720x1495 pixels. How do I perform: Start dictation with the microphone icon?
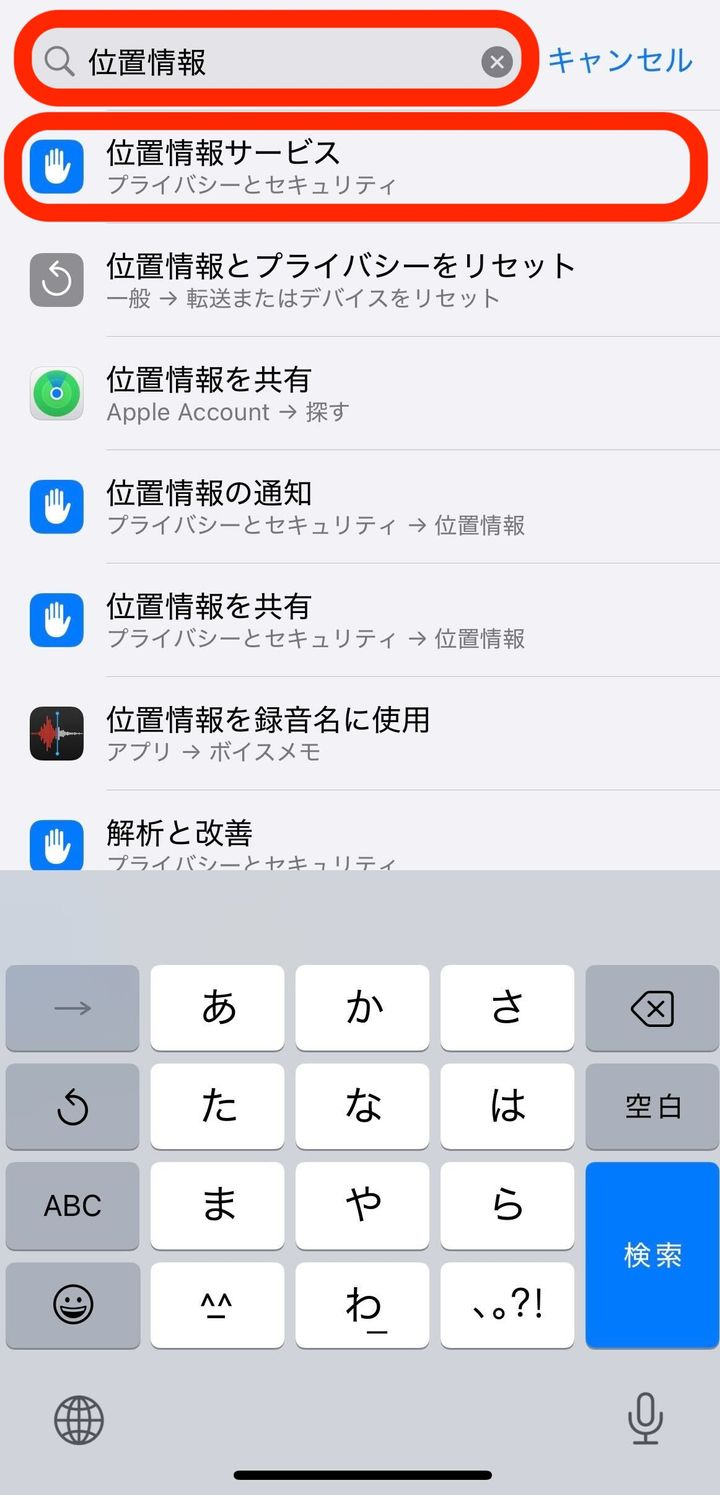click(645, 1418)
